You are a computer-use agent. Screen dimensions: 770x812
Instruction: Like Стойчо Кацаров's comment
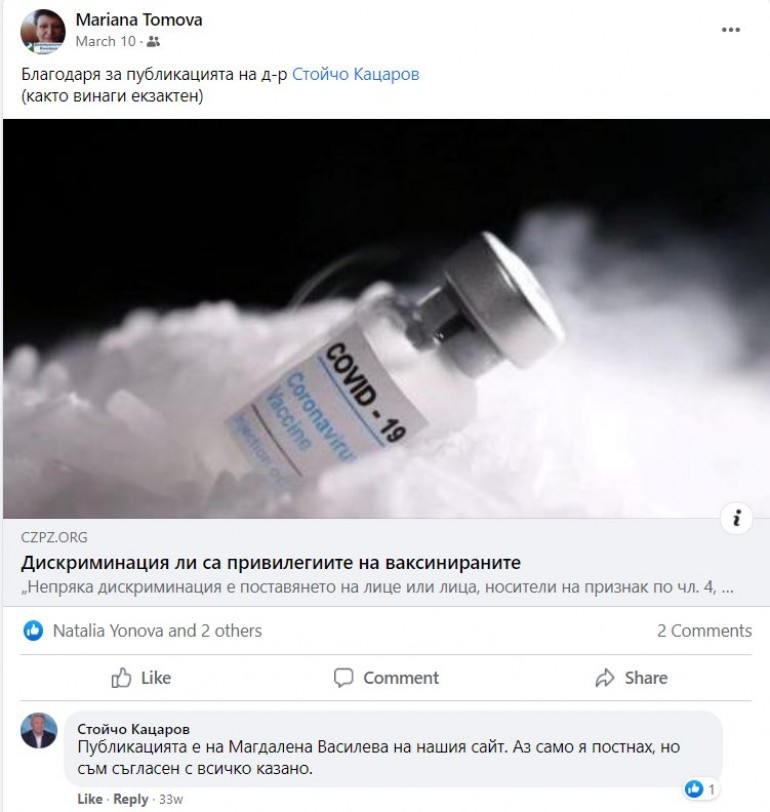(89, 799)
